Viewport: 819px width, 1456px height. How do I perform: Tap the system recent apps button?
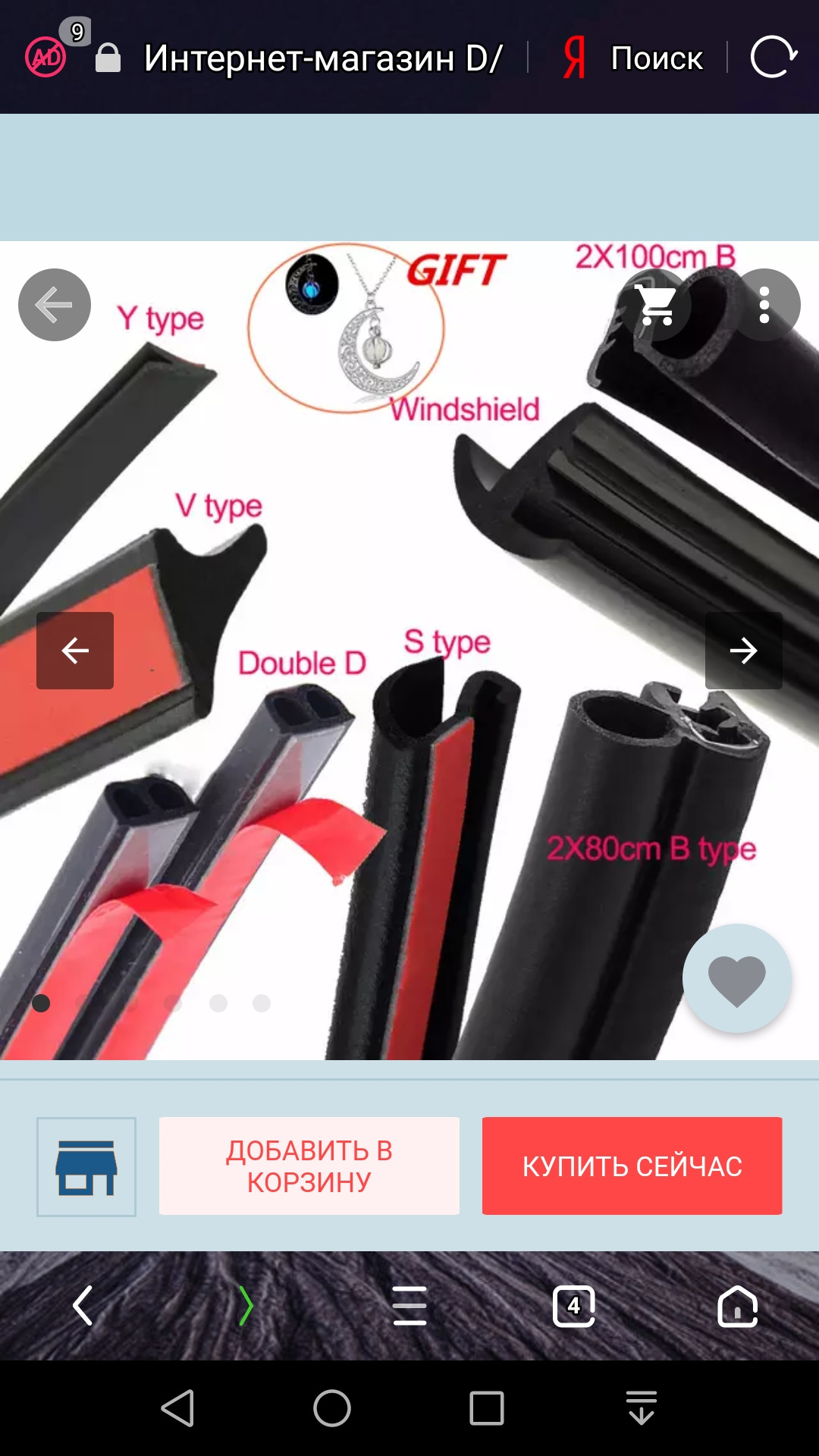[x=486, y=1409]
